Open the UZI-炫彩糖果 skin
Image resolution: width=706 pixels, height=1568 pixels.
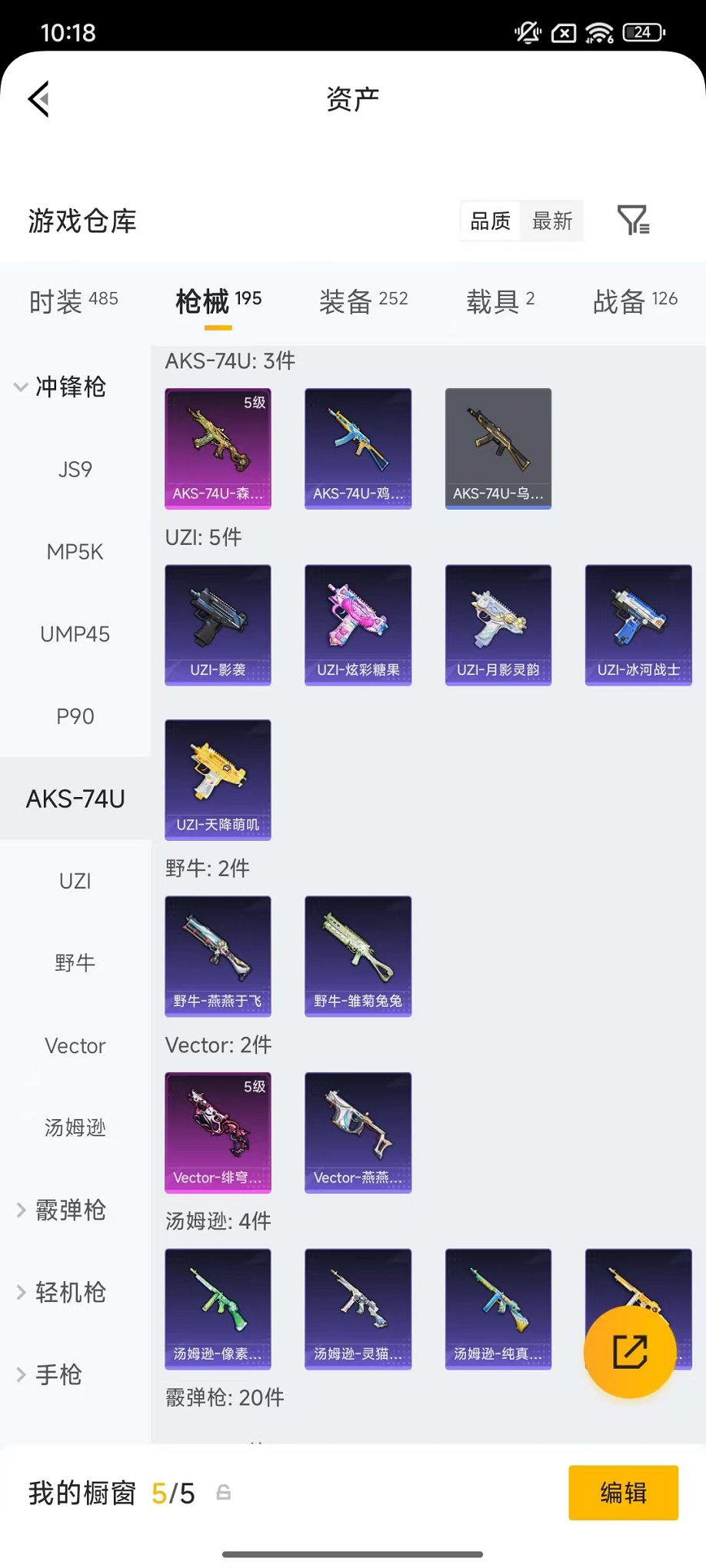(358, 624)
